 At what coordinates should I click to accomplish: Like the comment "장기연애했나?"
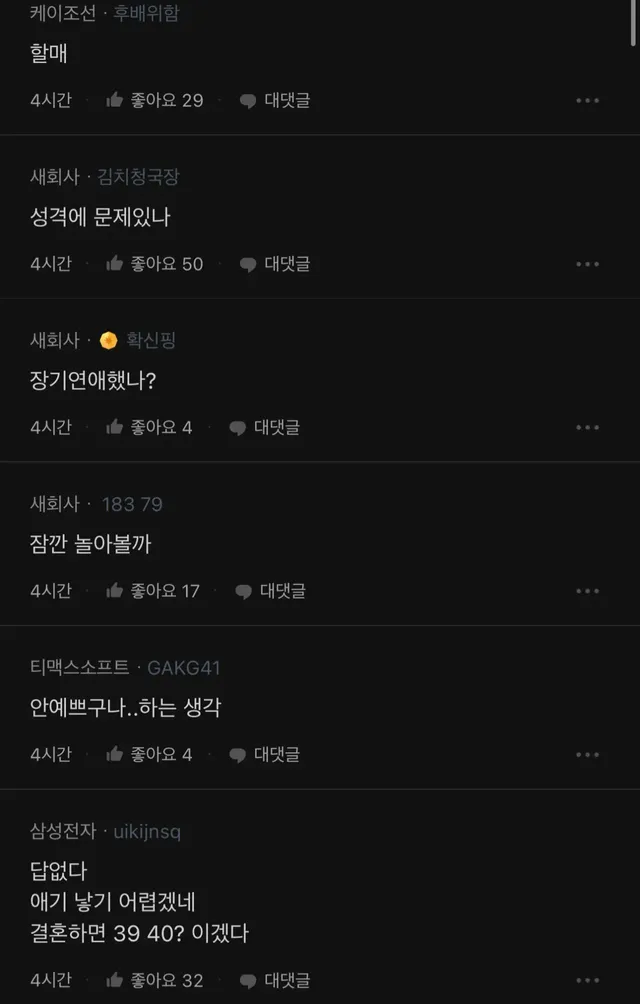coord(149,427)
